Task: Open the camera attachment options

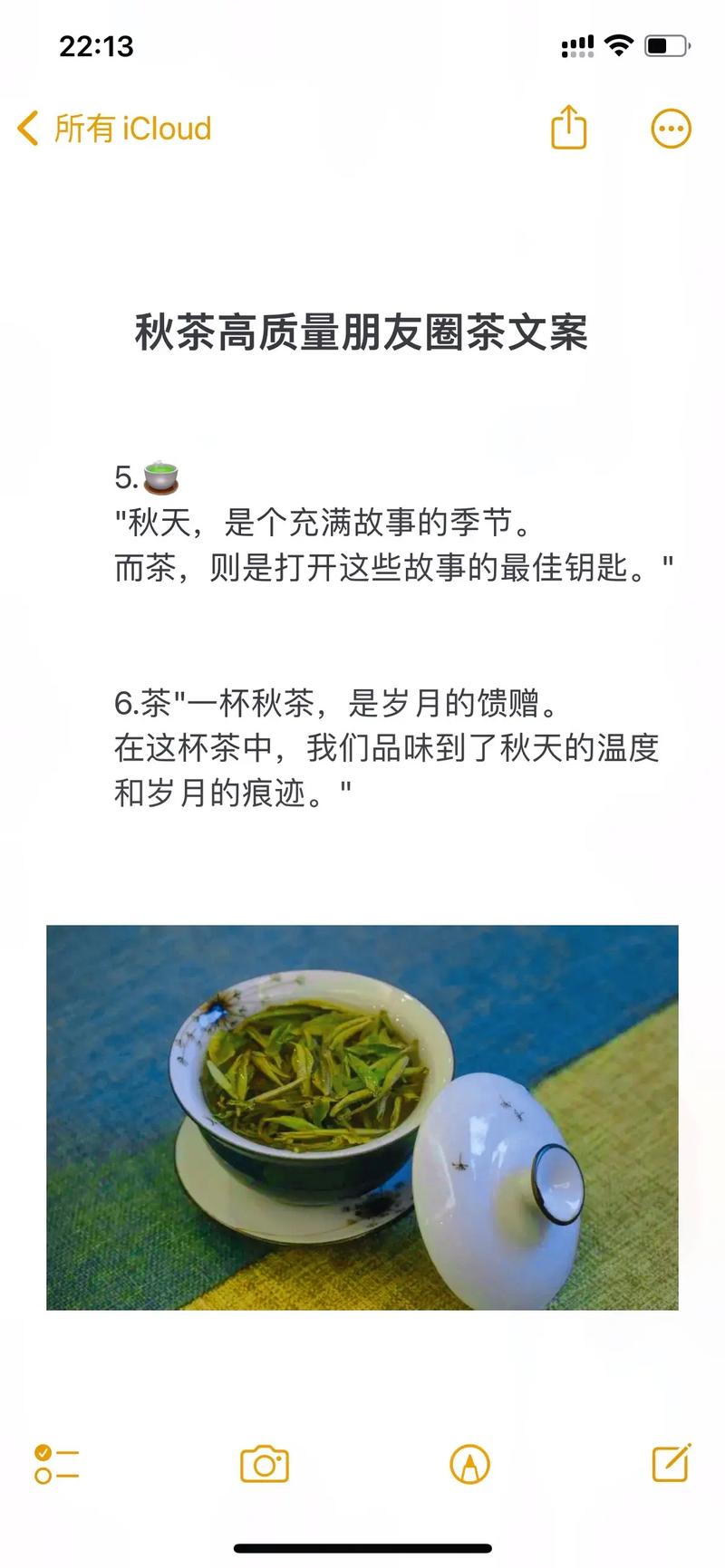Action: 264,1464
